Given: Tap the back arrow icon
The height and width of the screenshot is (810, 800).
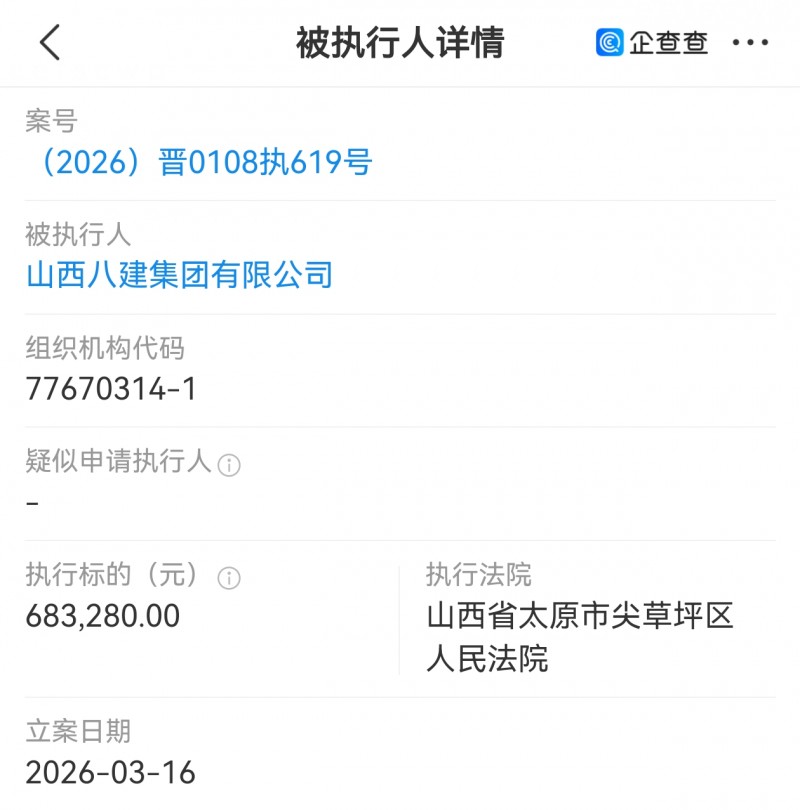Looking at the screenshot, I should 52,42.
